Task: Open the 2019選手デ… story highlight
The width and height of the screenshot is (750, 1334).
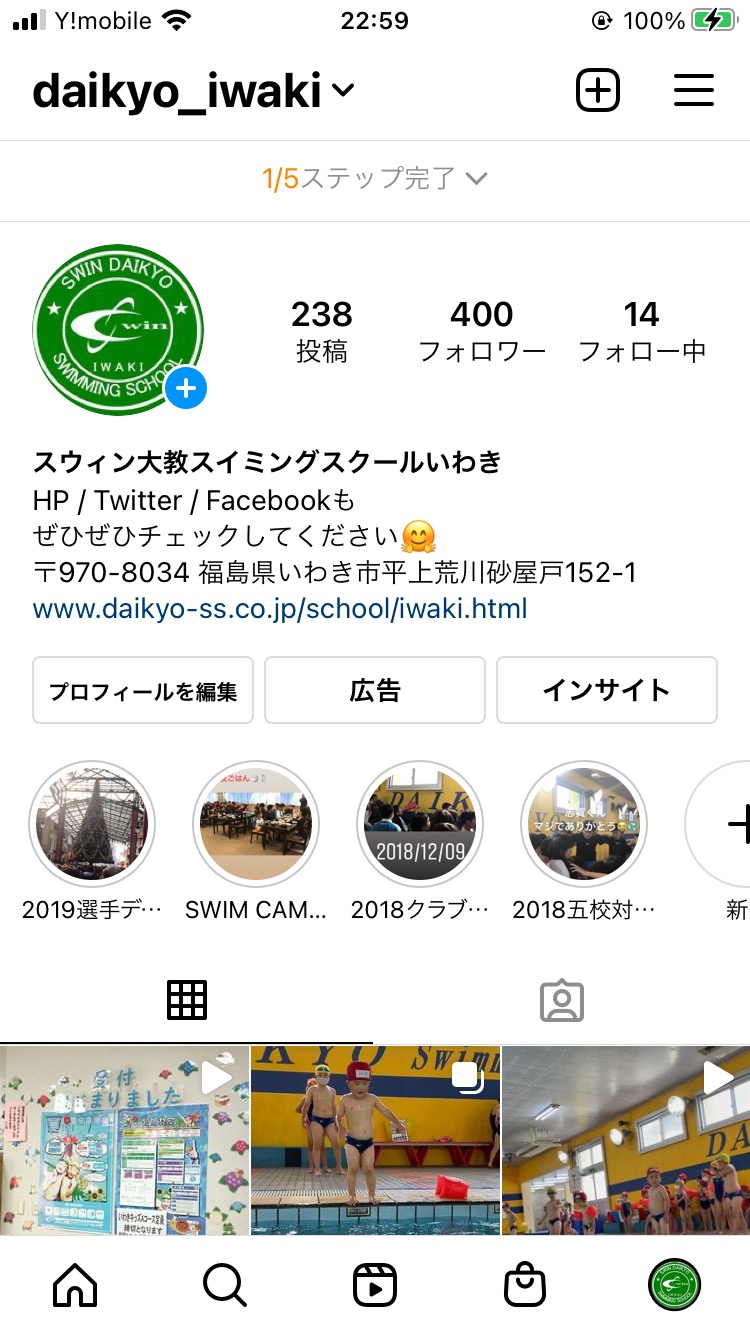Action: [92, 823]
